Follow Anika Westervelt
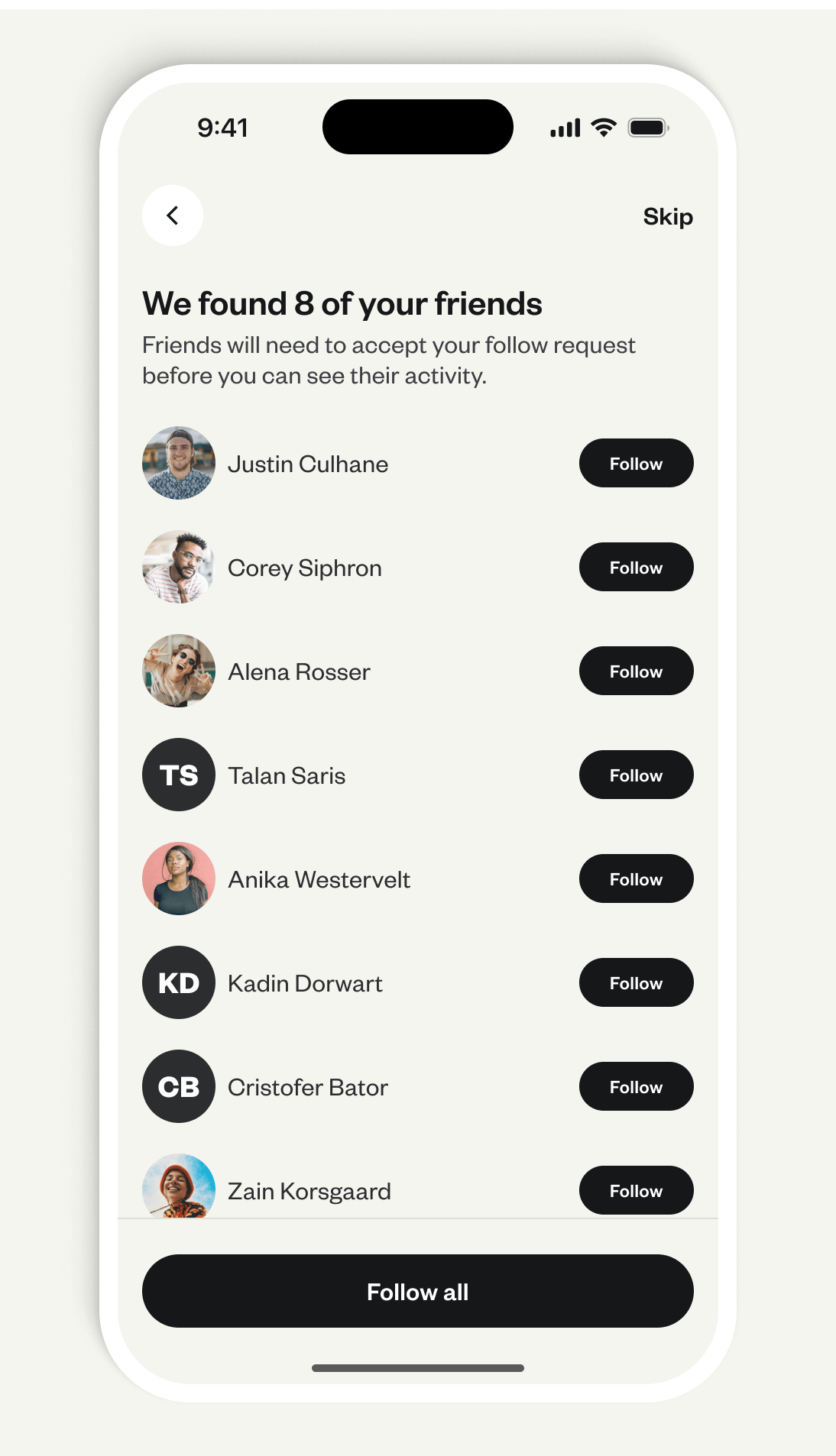This screenshot has width=836, height=1456. pyautogui.click(x=636, y=878)
